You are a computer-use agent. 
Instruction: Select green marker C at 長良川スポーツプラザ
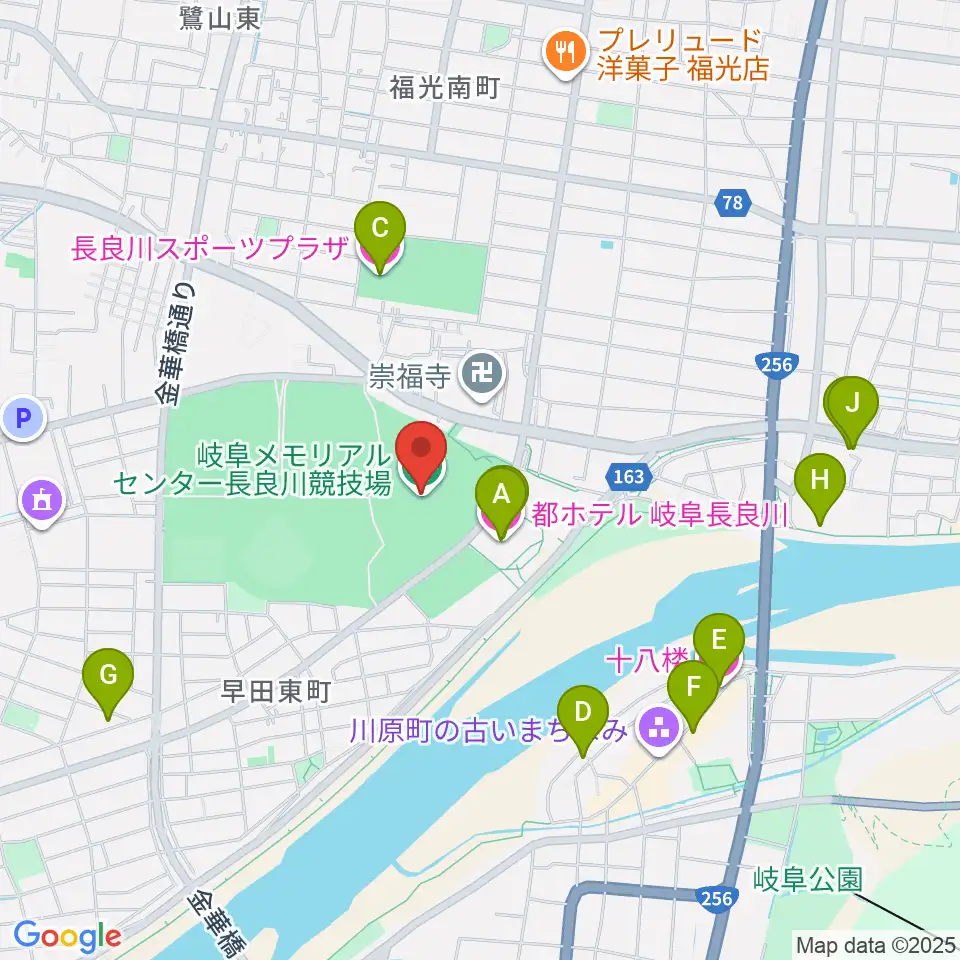tap(380, 233)
